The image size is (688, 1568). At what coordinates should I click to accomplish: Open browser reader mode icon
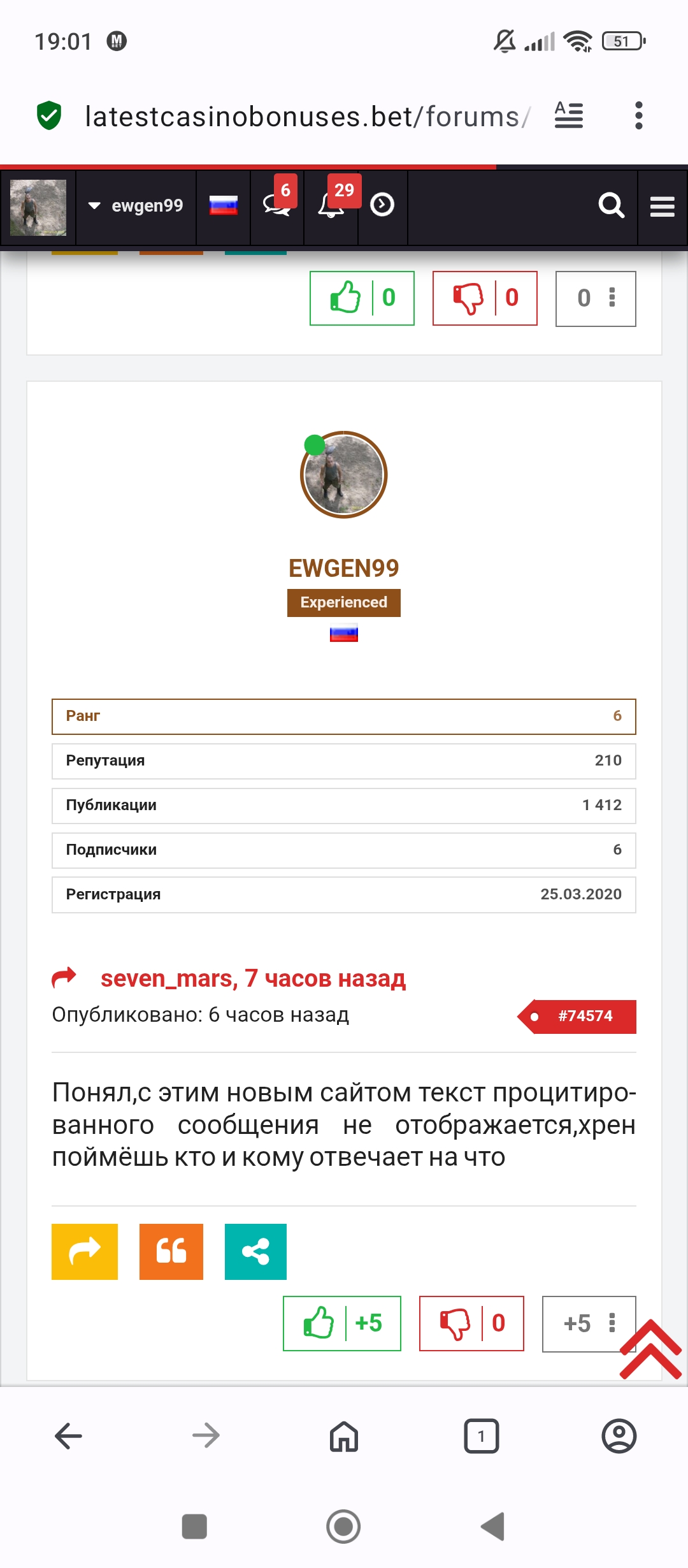click(x=568, y=116)
